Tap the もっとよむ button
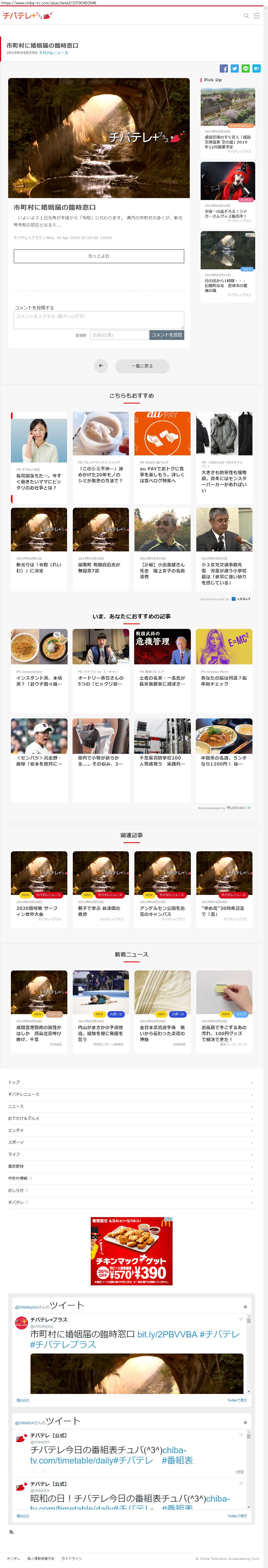Viewport: 268px width, 1568px height. coord(98,256)
